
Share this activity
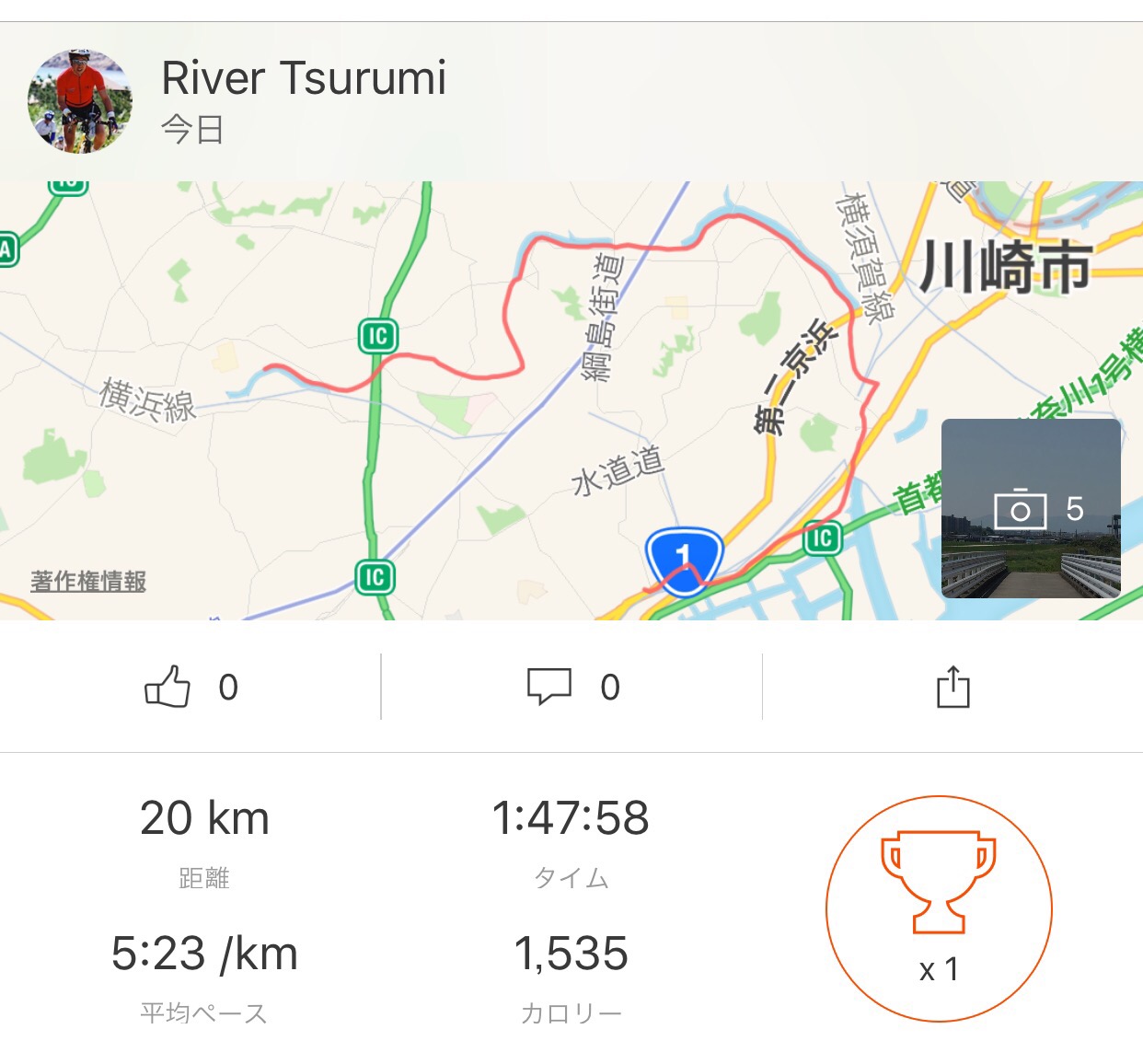pos(952,687)
